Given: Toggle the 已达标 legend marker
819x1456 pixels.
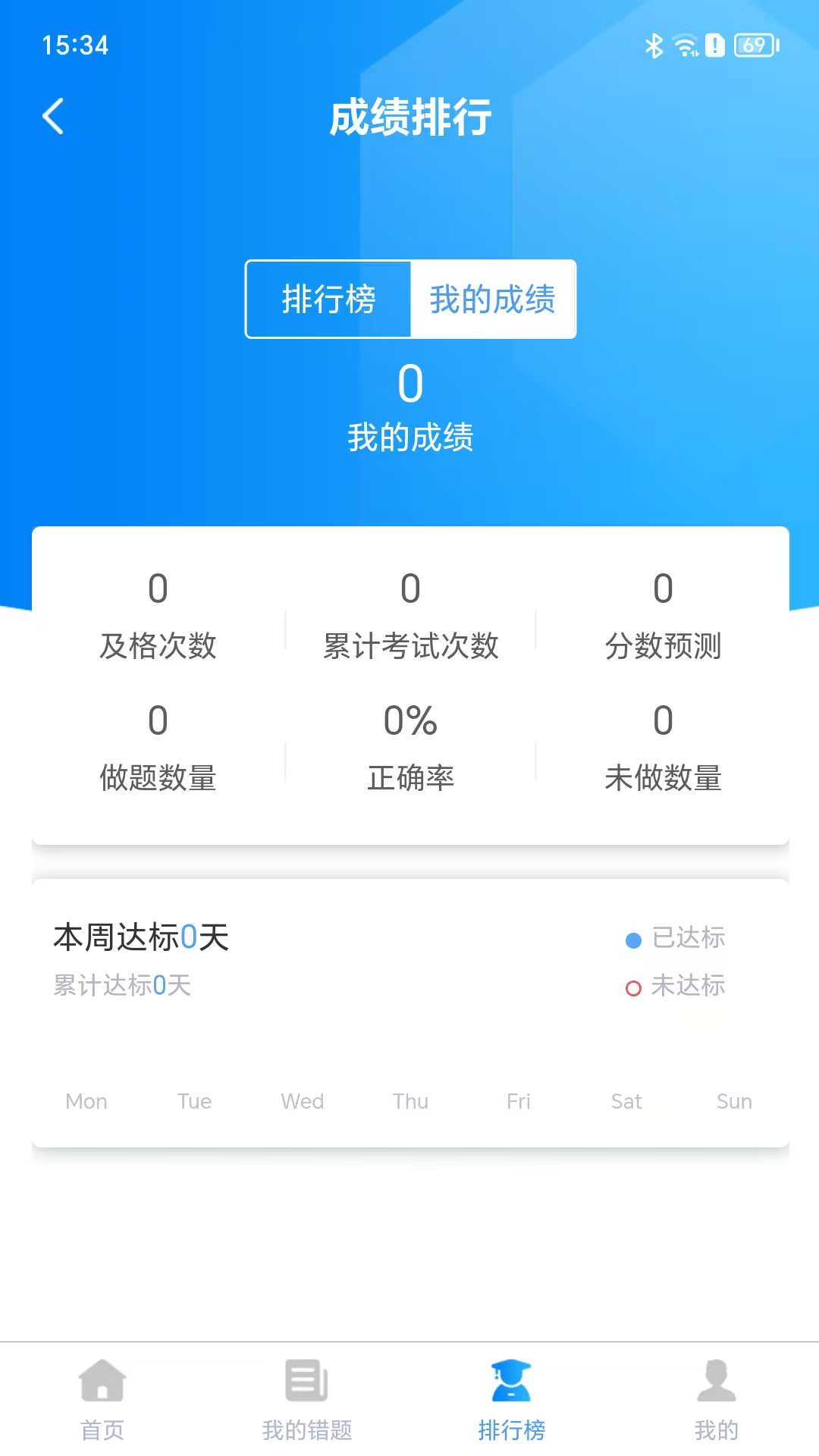Looking at the screenshot, I should coord(630,940).
